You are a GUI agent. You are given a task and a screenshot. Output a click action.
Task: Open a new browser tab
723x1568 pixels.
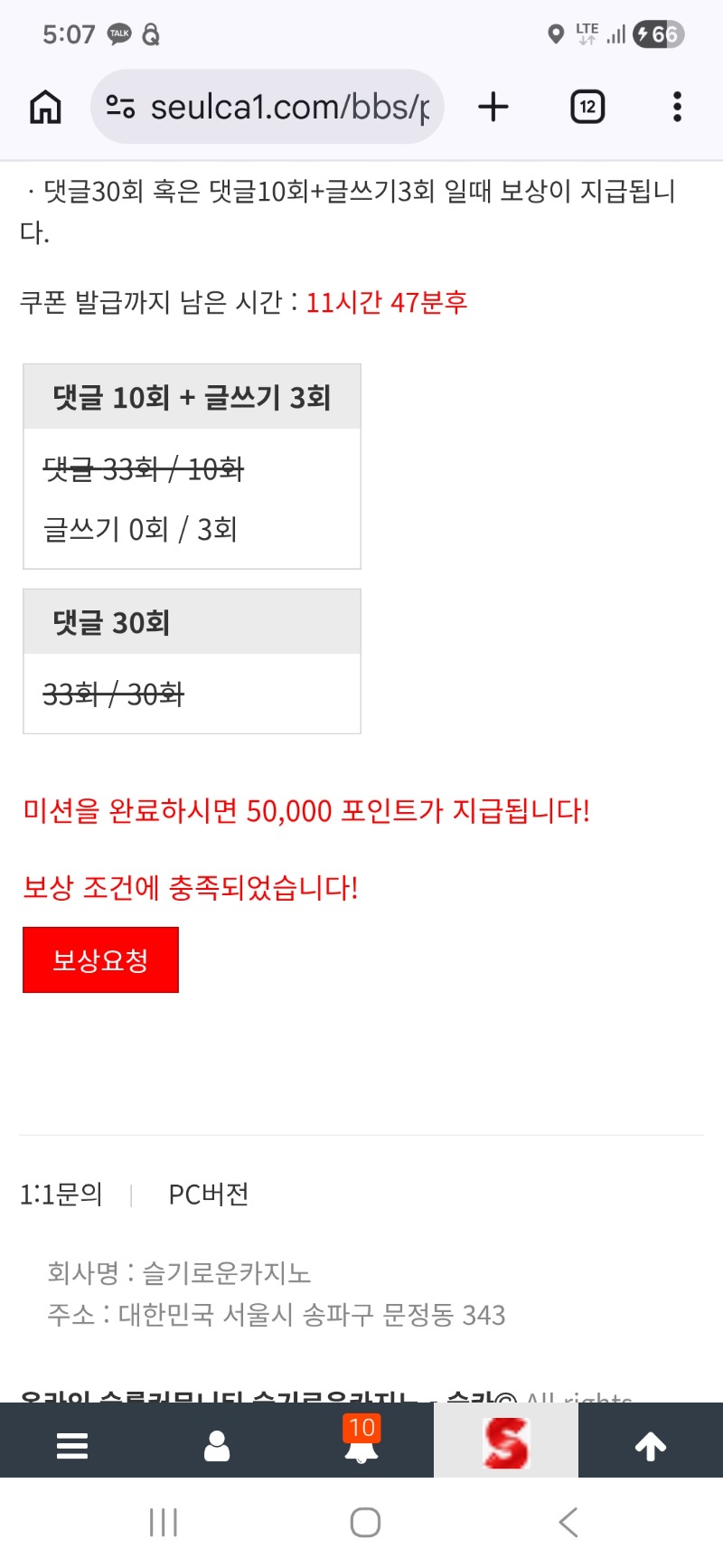pos(493,107)
